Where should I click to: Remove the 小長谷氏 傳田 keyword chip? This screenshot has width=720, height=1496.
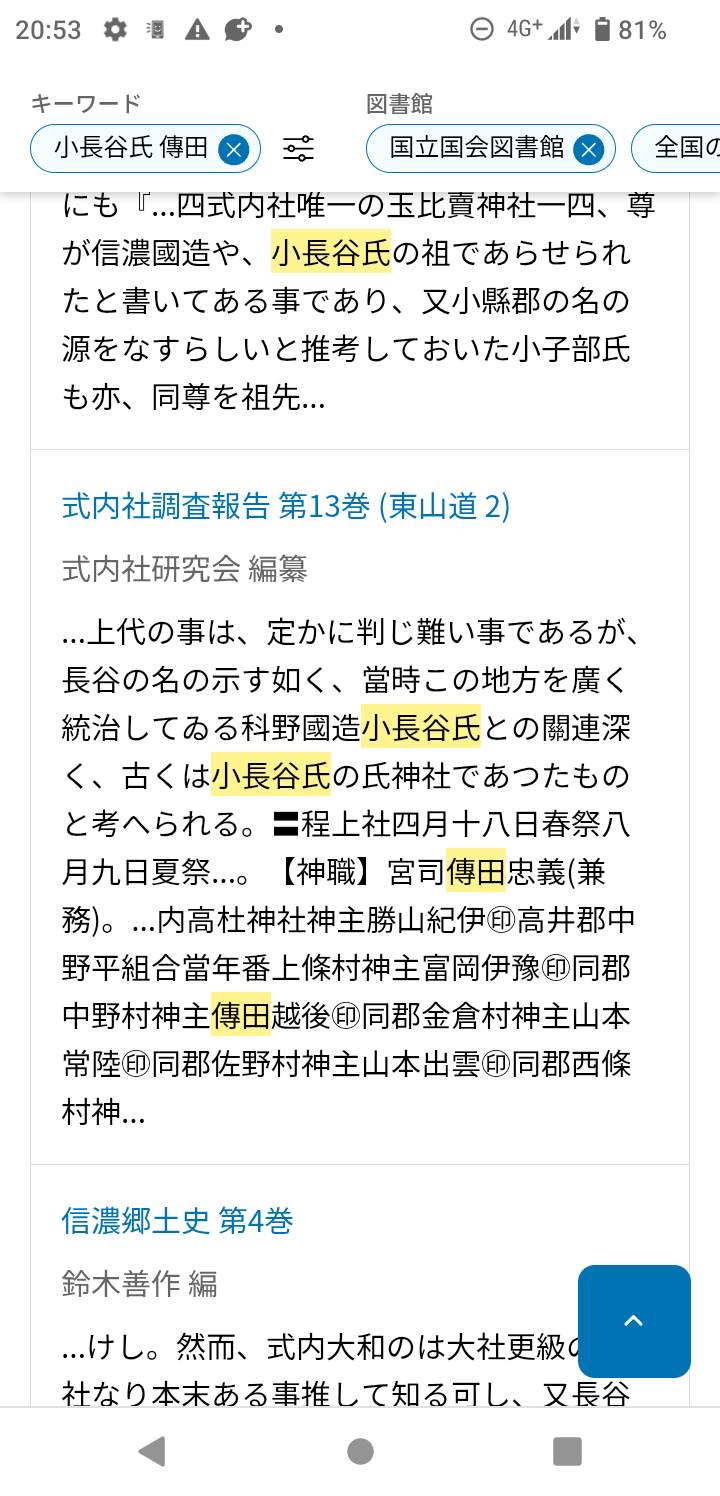234,150
